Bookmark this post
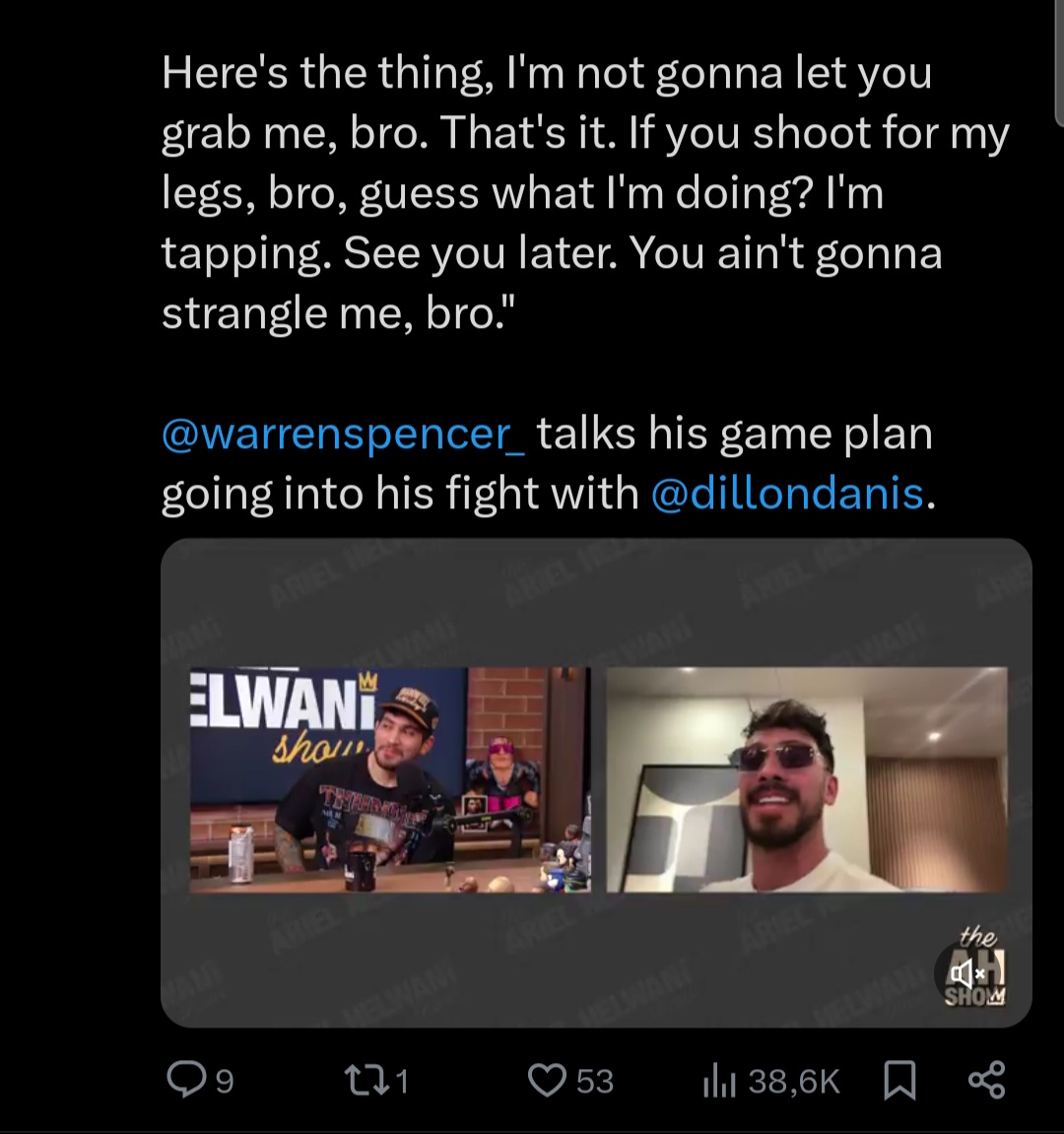This screenshot has width=1064, height=1134. pos(899,1080)
